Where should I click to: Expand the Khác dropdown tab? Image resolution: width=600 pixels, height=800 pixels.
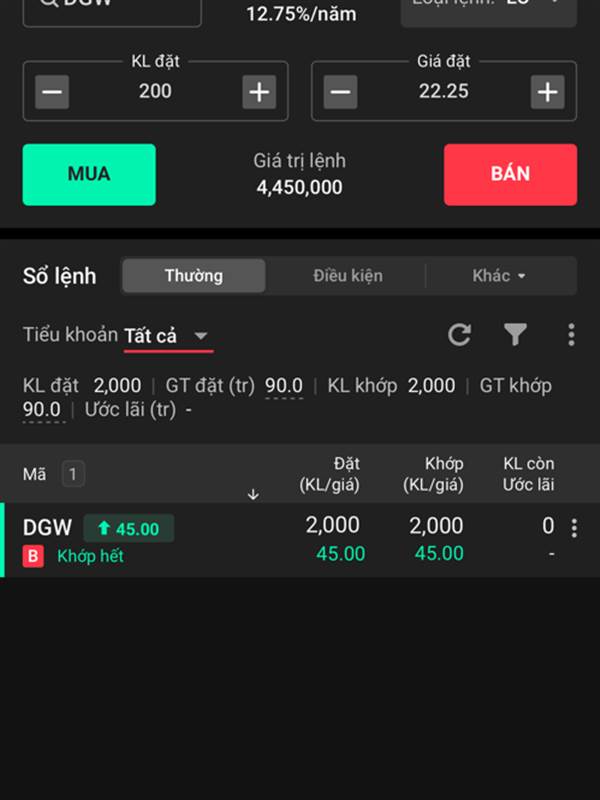coord(499,276)
